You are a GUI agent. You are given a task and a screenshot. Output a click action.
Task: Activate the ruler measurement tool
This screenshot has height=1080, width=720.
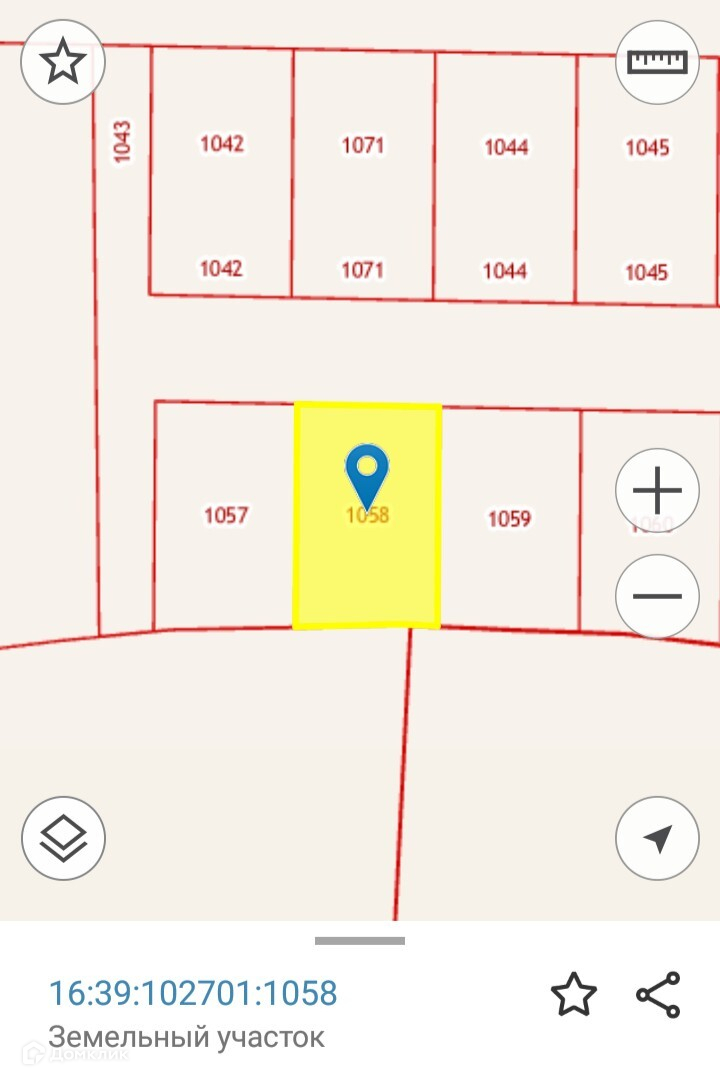(657, 61)
